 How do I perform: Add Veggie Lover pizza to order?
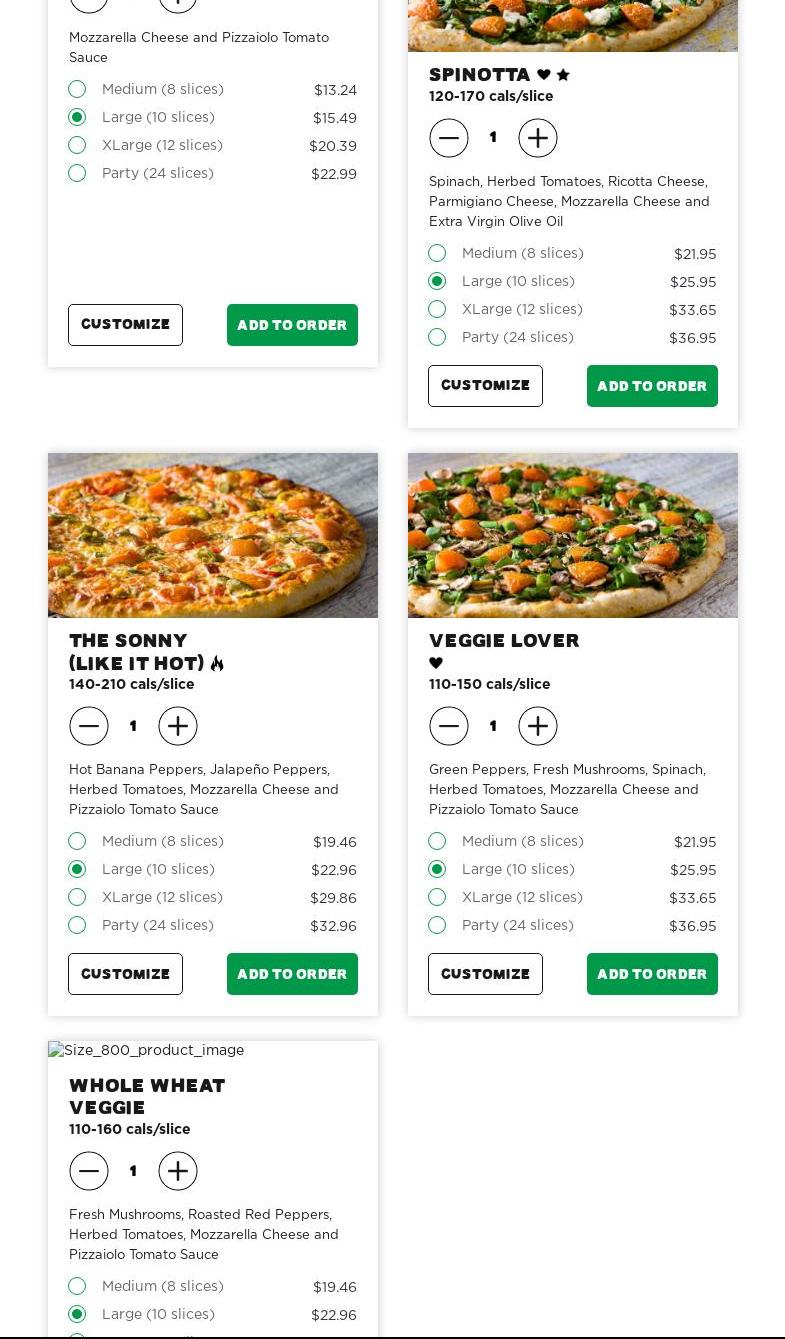click(652, 974)
